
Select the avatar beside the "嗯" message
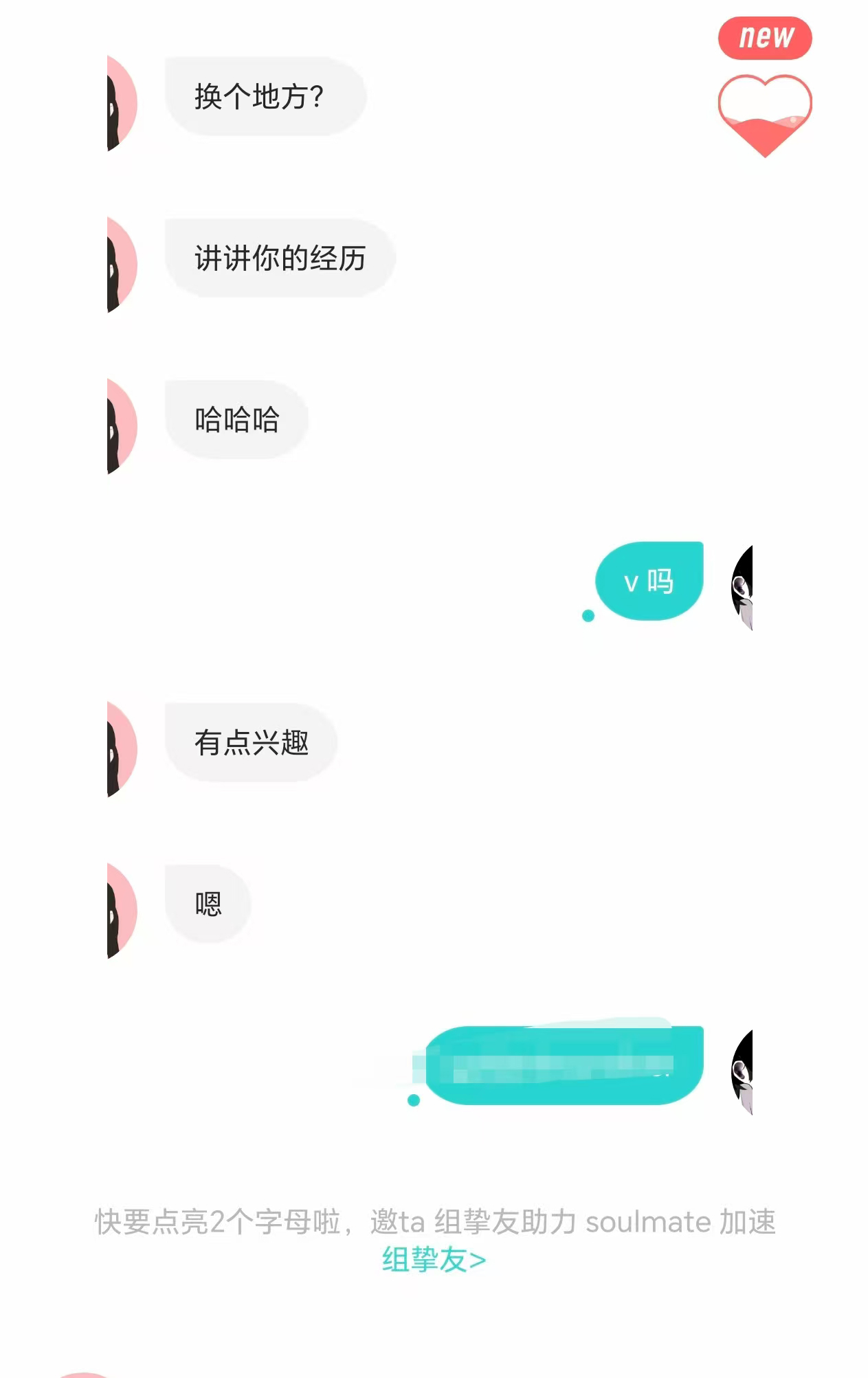click(122, 911)
